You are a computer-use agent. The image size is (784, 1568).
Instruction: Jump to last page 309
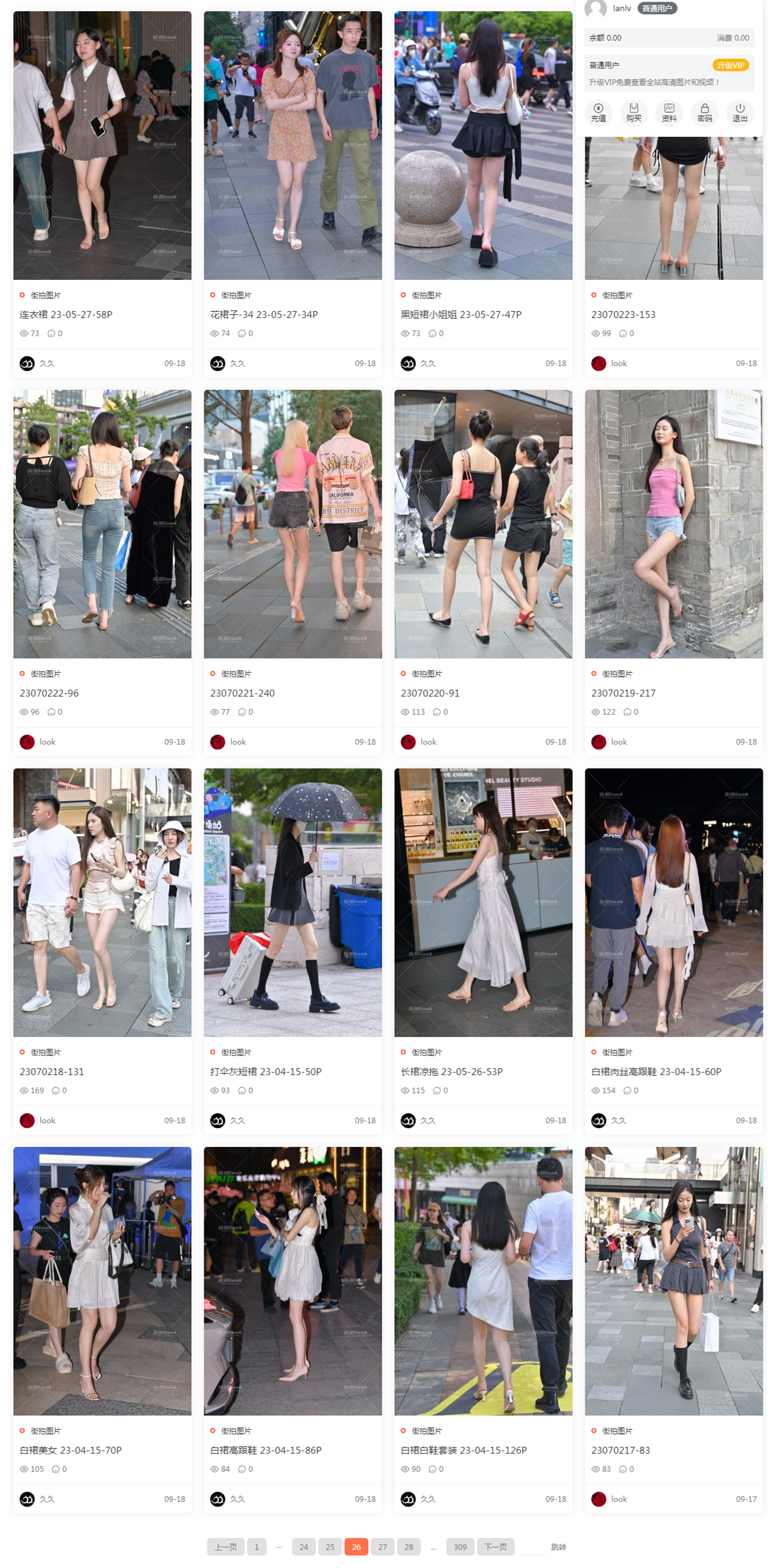pyautogui.click(x=460, y=1547)
